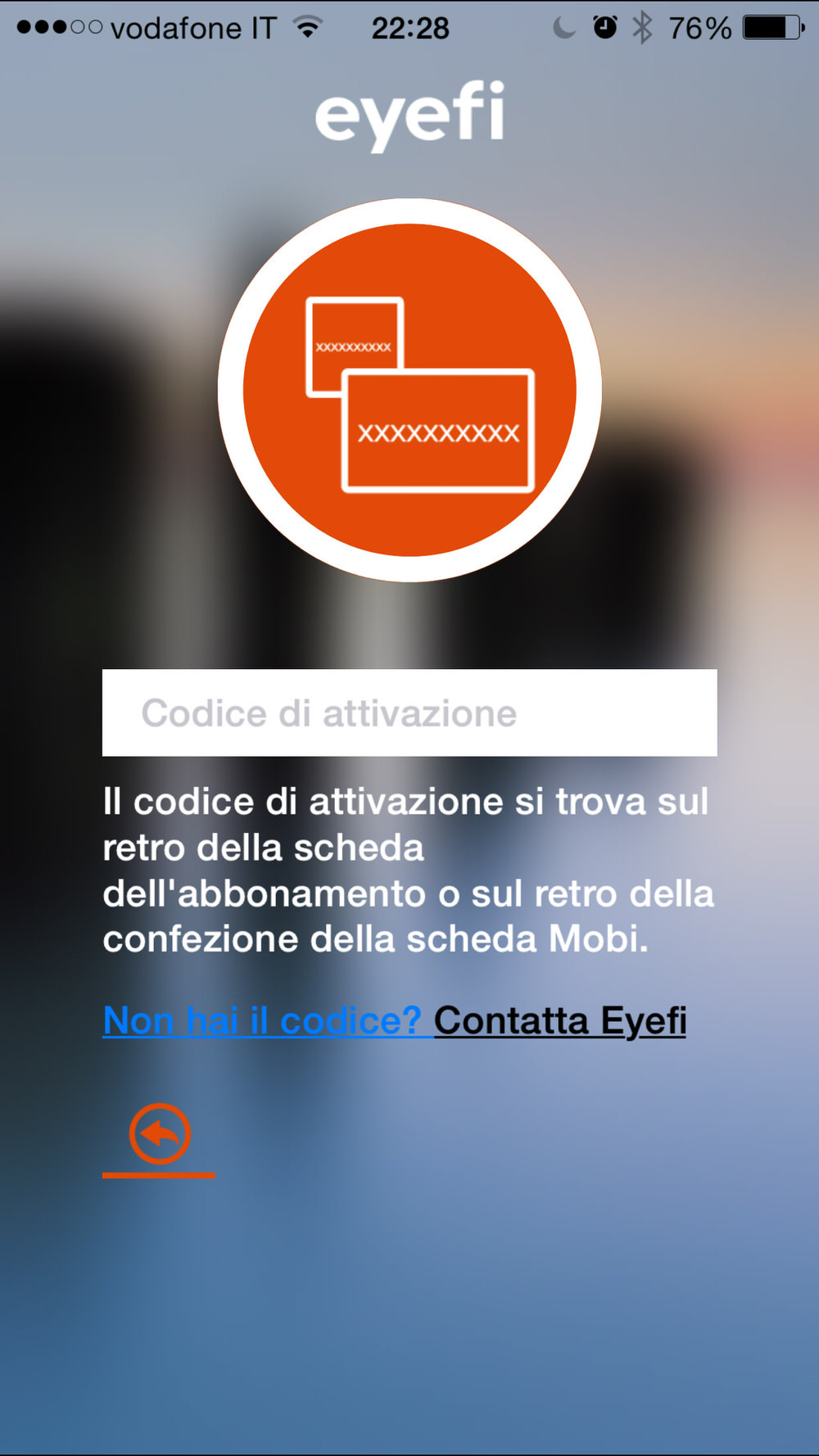This screenshot has width=819, height=1456.
Task: Open the Contatta Eyefi link
Action: (559, 1021)
